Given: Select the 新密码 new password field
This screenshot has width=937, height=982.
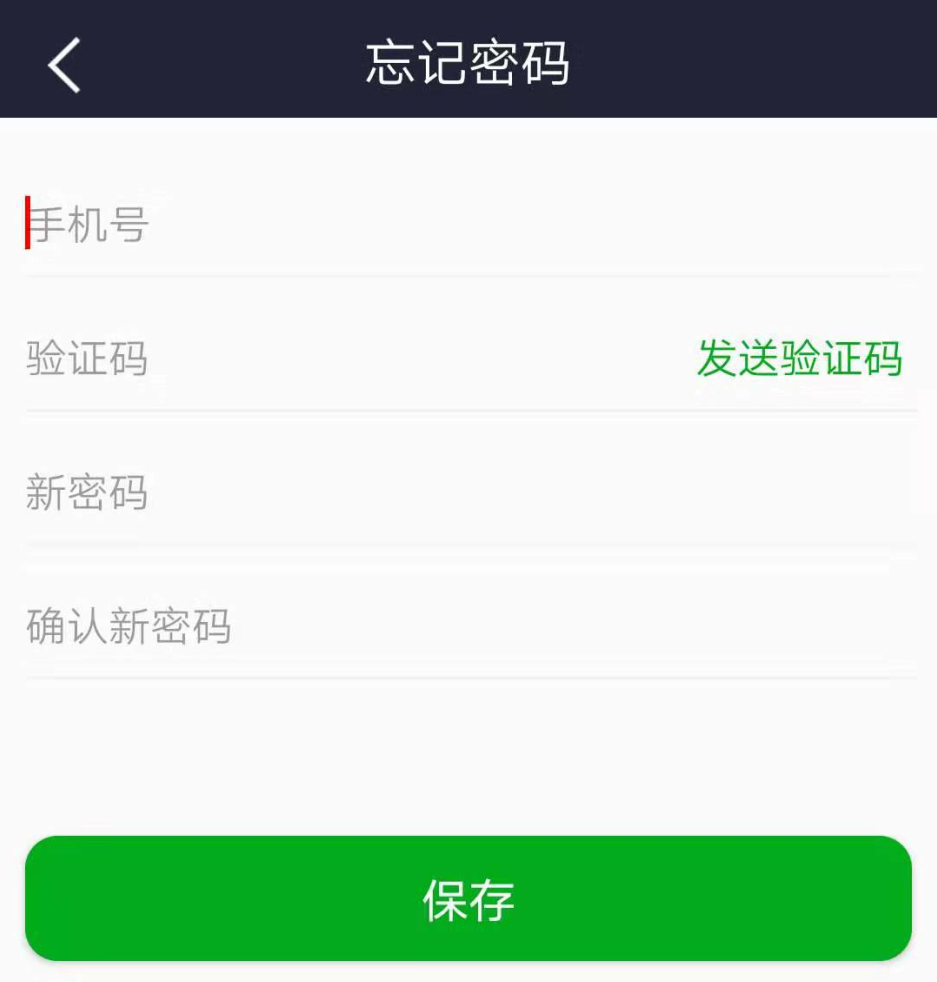Looking at the screenshot, I should [x=400, y=493].
